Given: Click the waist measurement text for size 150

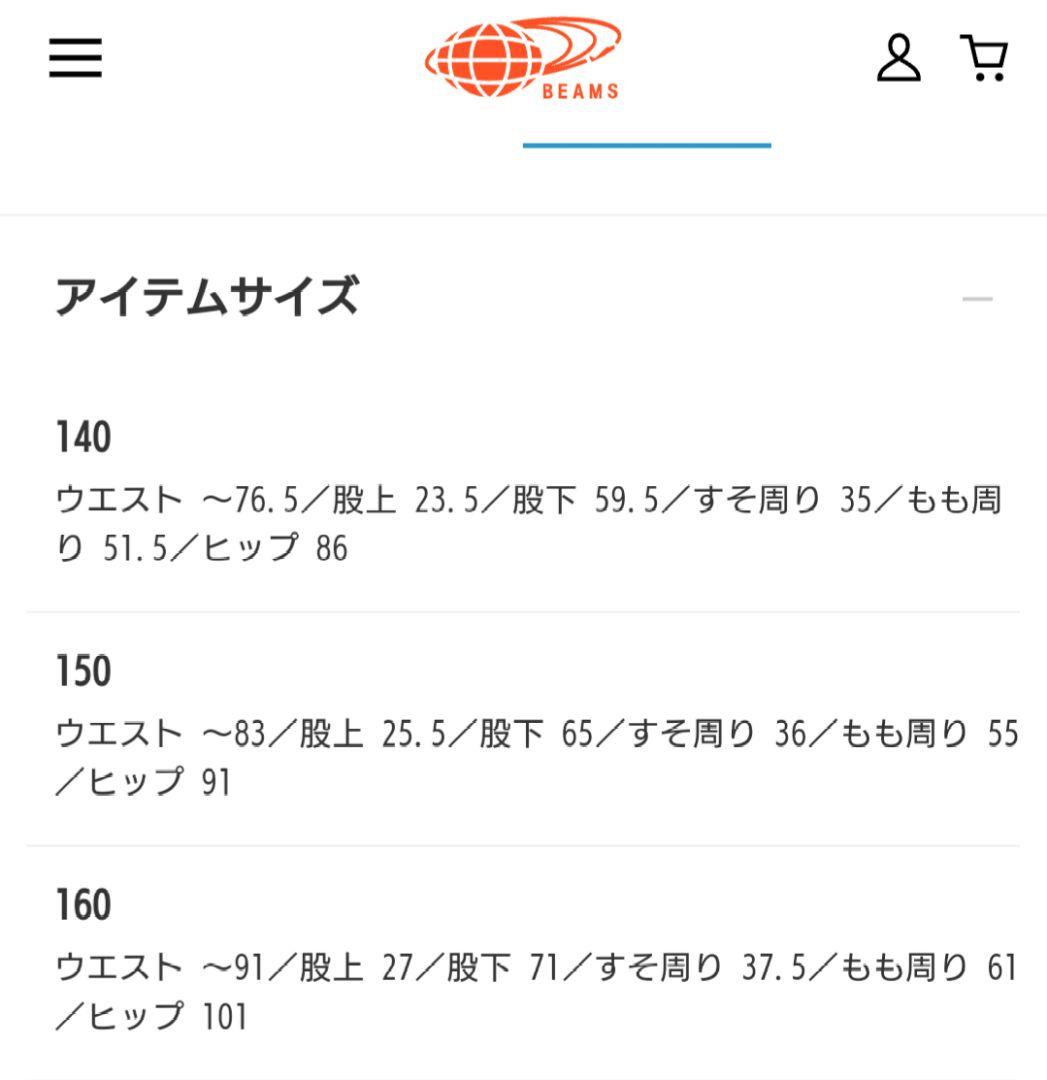Looking at the screenshot, I should click(150, 732).
